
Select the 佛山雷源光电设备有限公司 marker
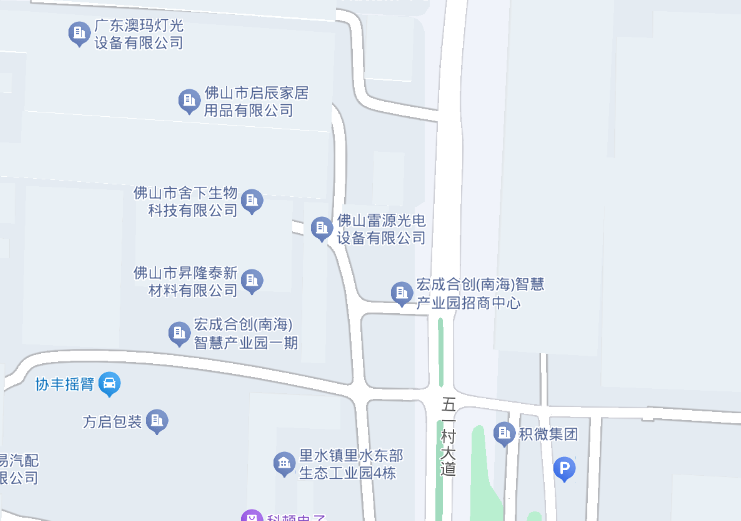[322, 229]
